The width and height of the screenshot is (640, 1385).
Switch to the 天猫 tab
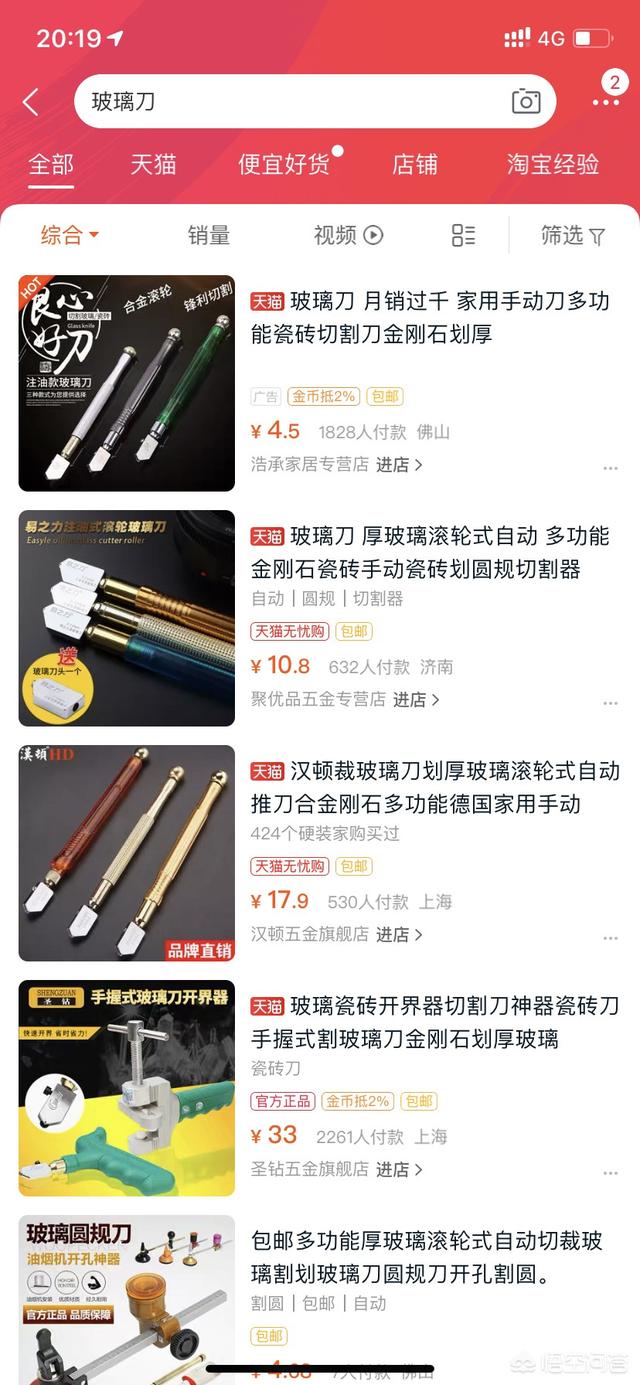[153, 164]
